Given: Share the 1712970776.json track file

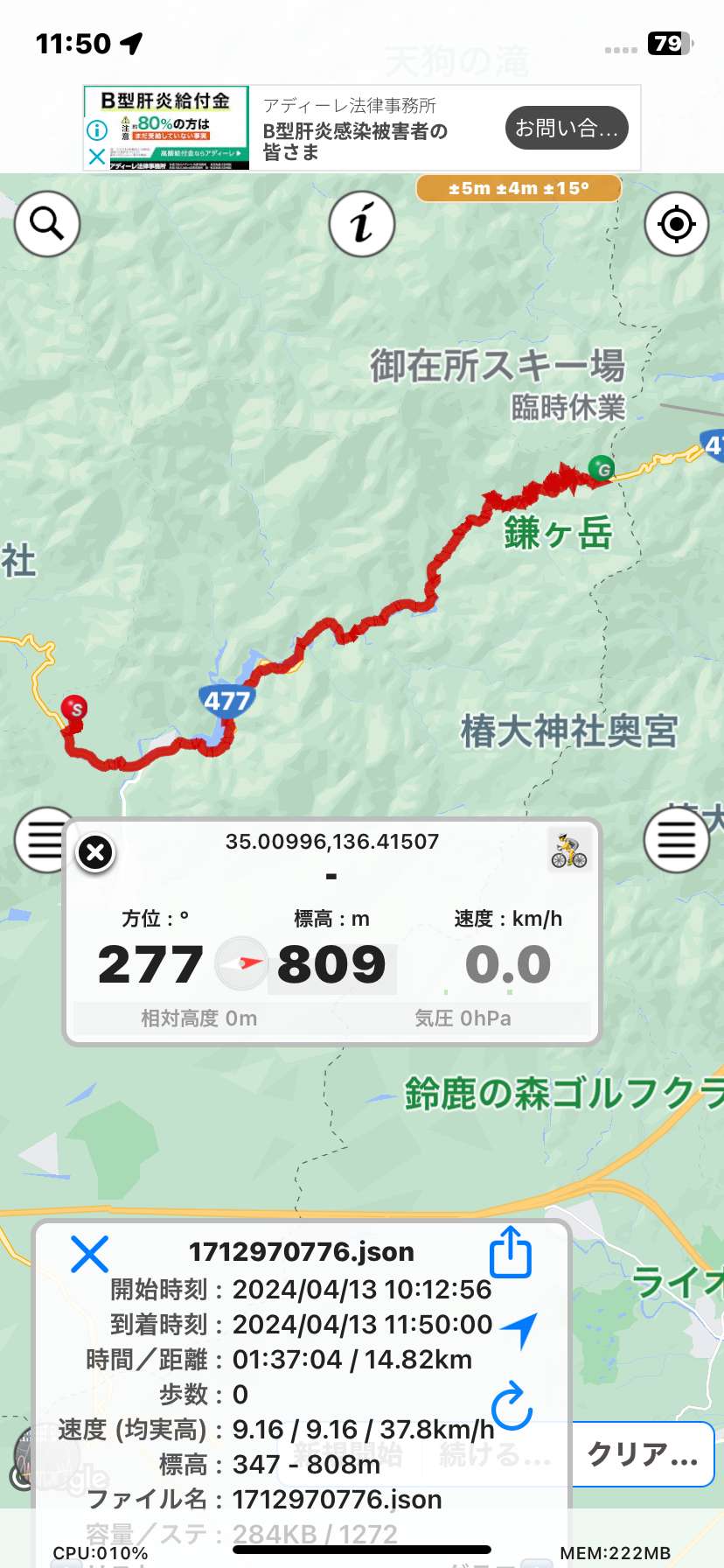Looking at the screenshot, I should click(x=511, y=1252).
